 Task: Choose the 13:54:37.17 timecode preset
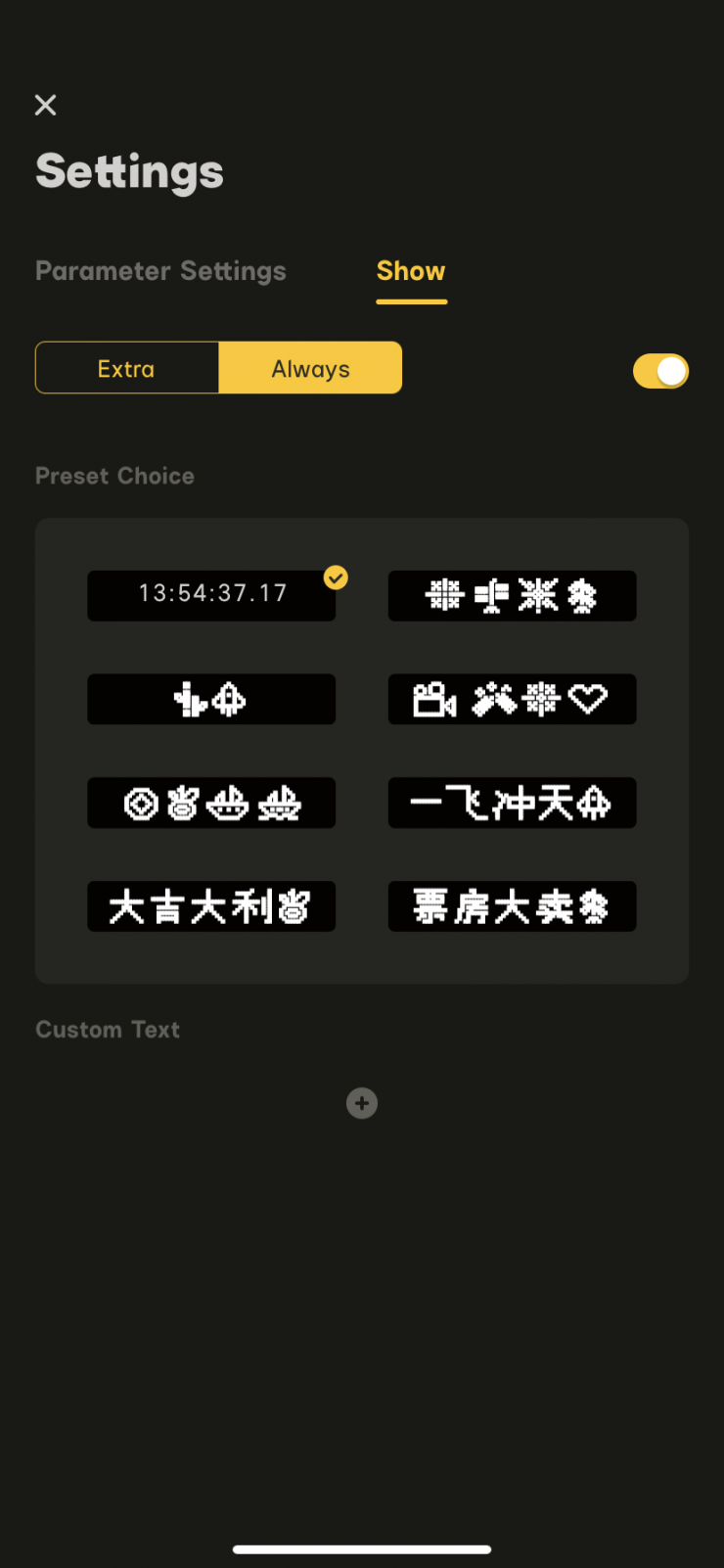point(211,595)
